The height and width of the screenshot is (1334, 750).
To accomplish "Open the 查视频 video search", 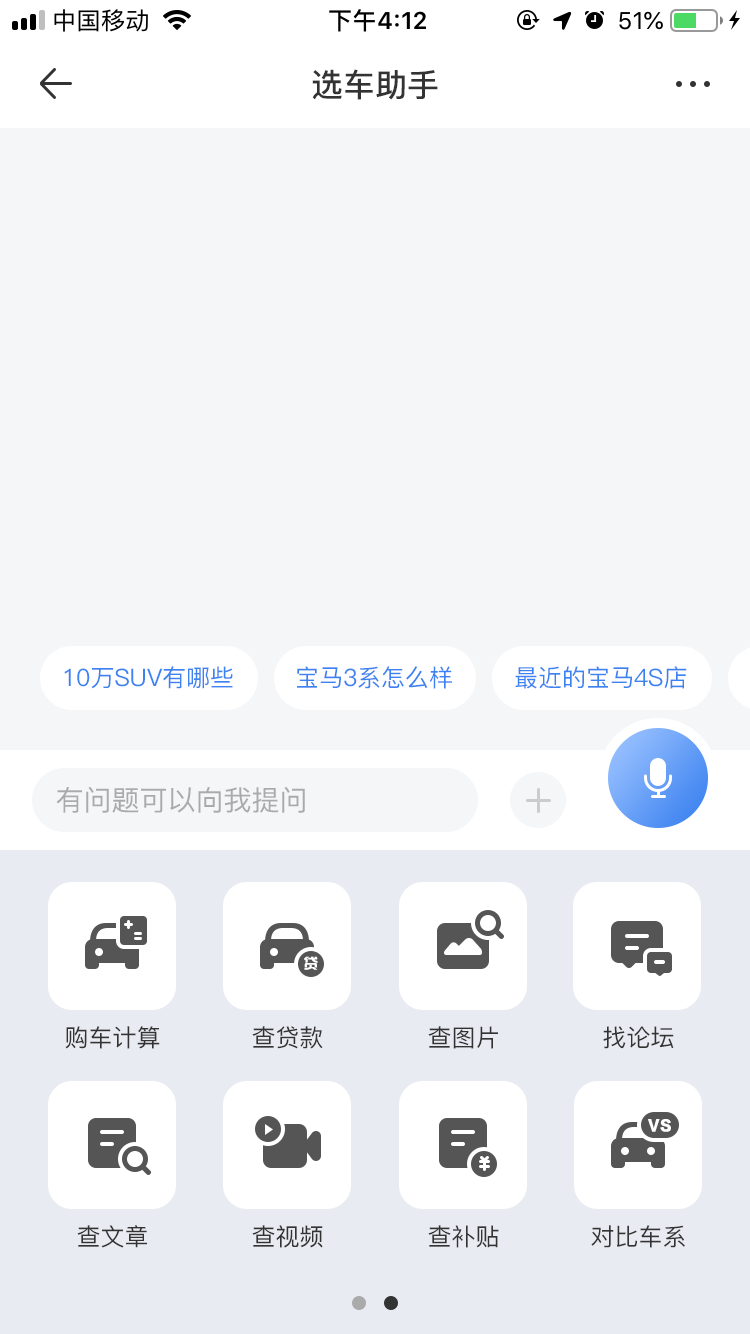I will [x=287, y=1145].
